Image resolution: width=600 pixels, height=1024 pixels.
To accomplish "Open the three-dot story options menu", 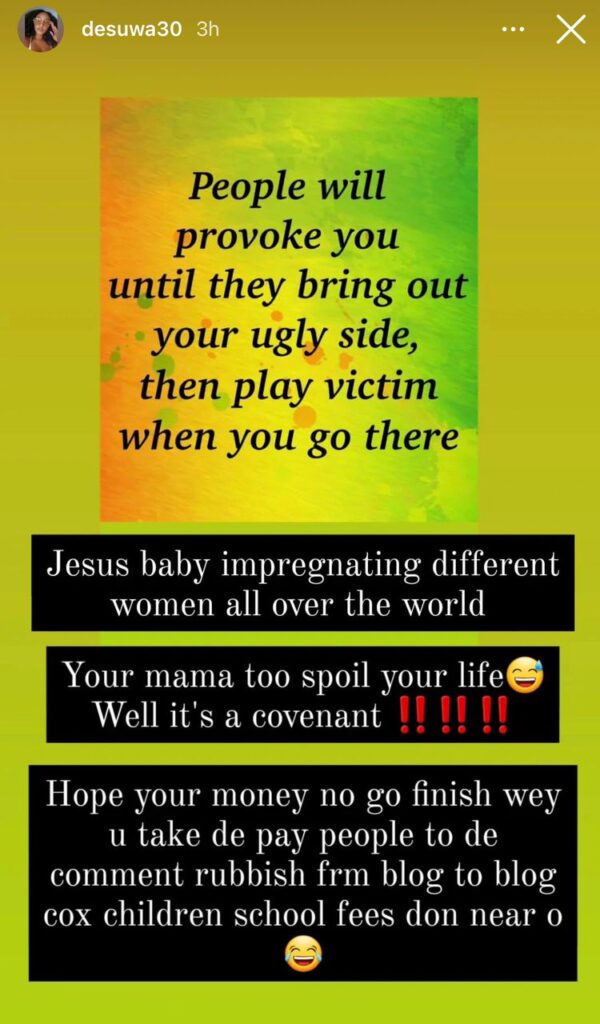I will pos(517,30).
